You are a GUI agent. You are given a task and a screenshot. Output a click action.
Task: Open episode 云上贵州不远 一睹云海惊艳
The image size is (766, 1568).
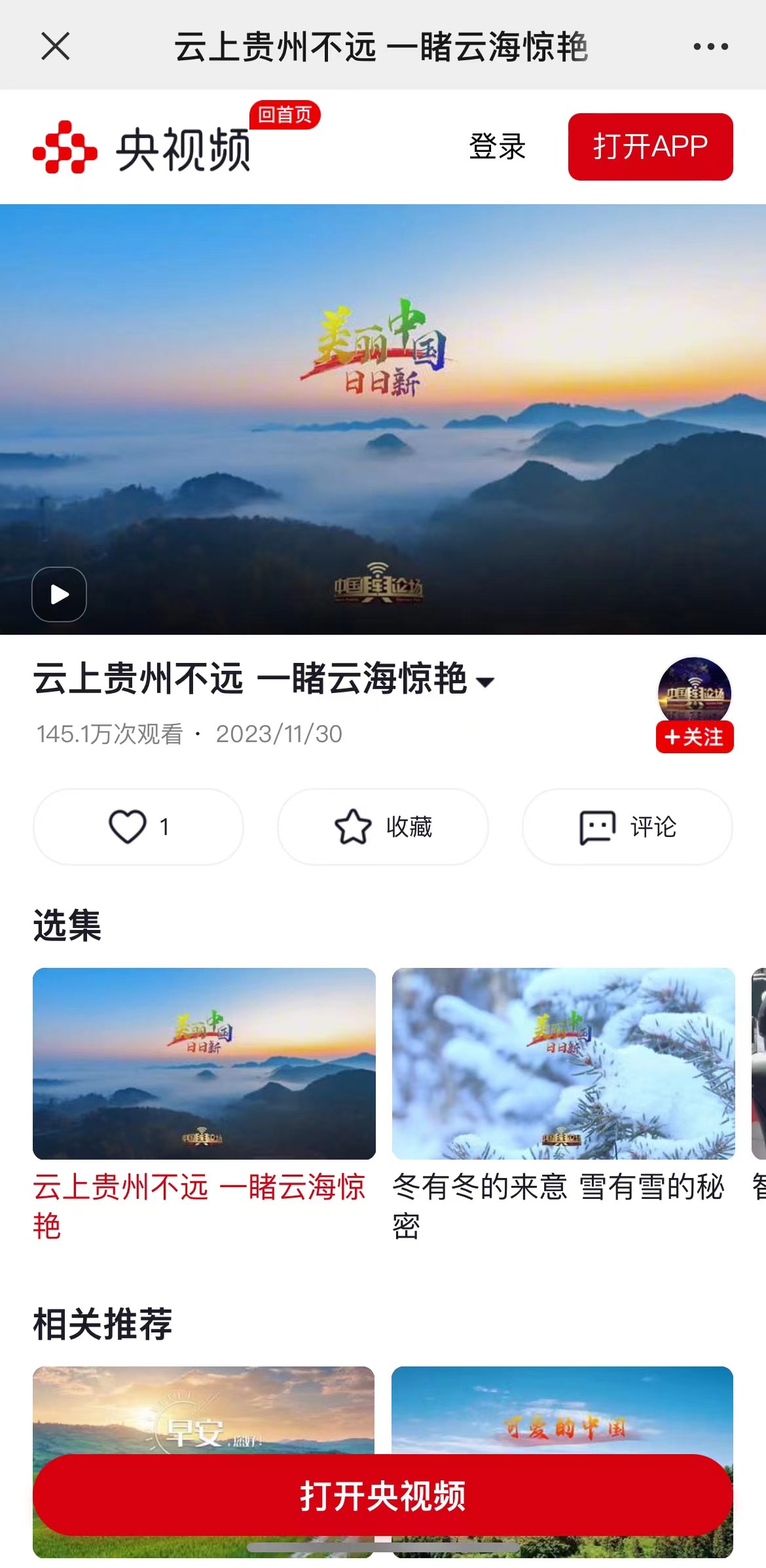pyautogui.click(x=204, y=1063)
